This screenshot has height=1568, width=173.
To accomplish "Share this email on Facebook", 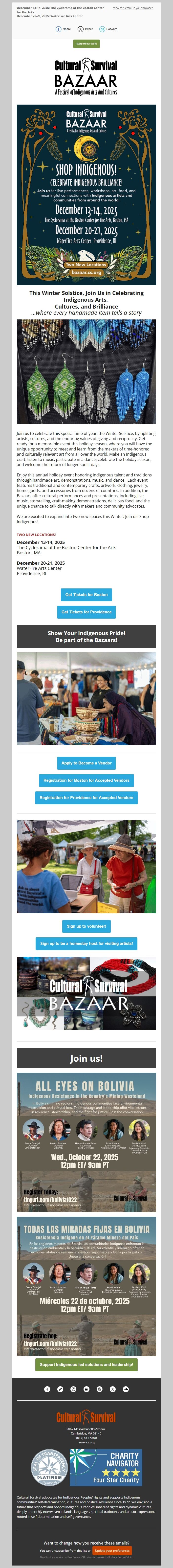I will pos(63,29).
